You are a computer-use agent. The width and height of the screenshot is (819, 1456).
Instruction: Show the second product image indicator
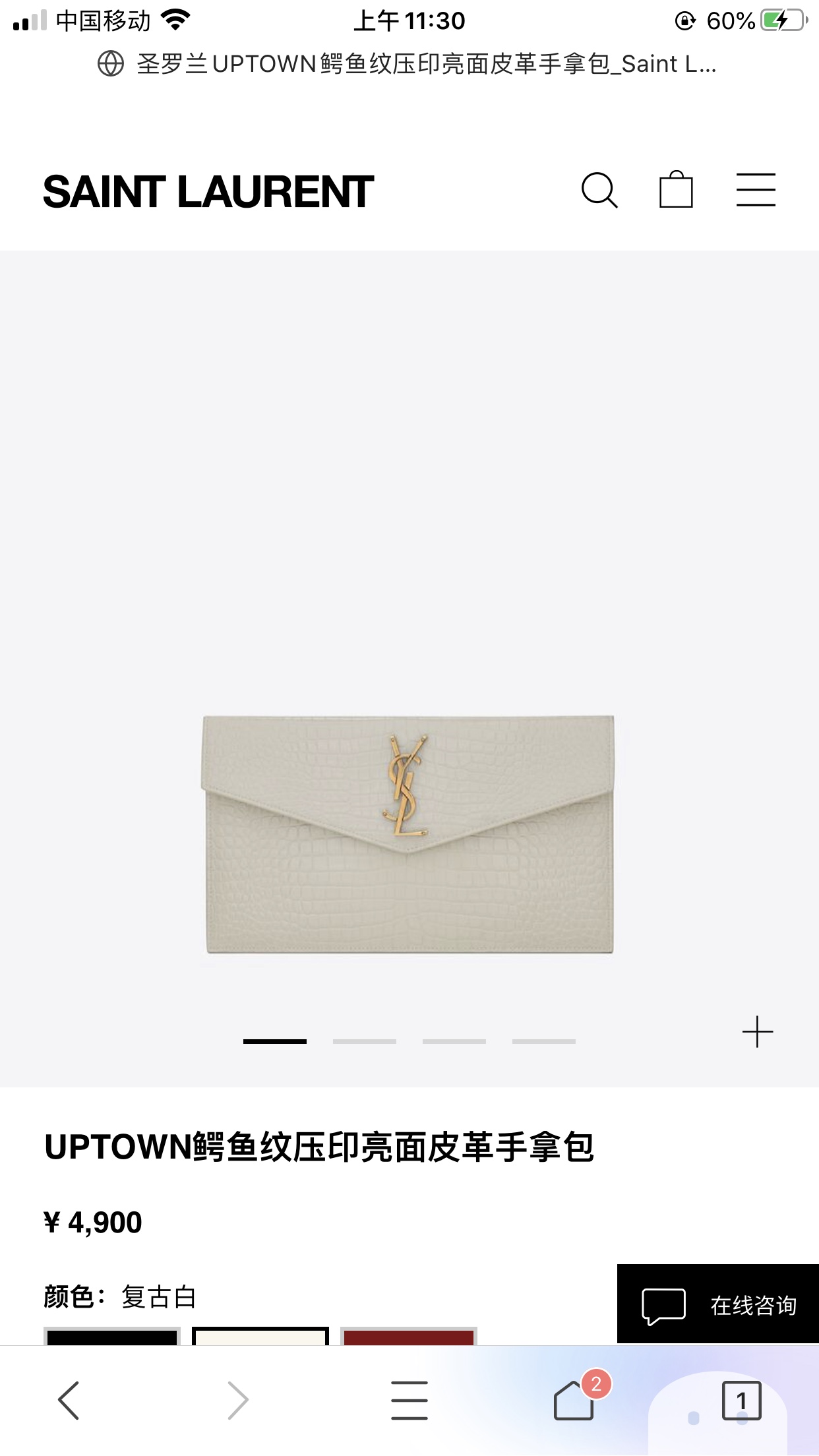364,1041
